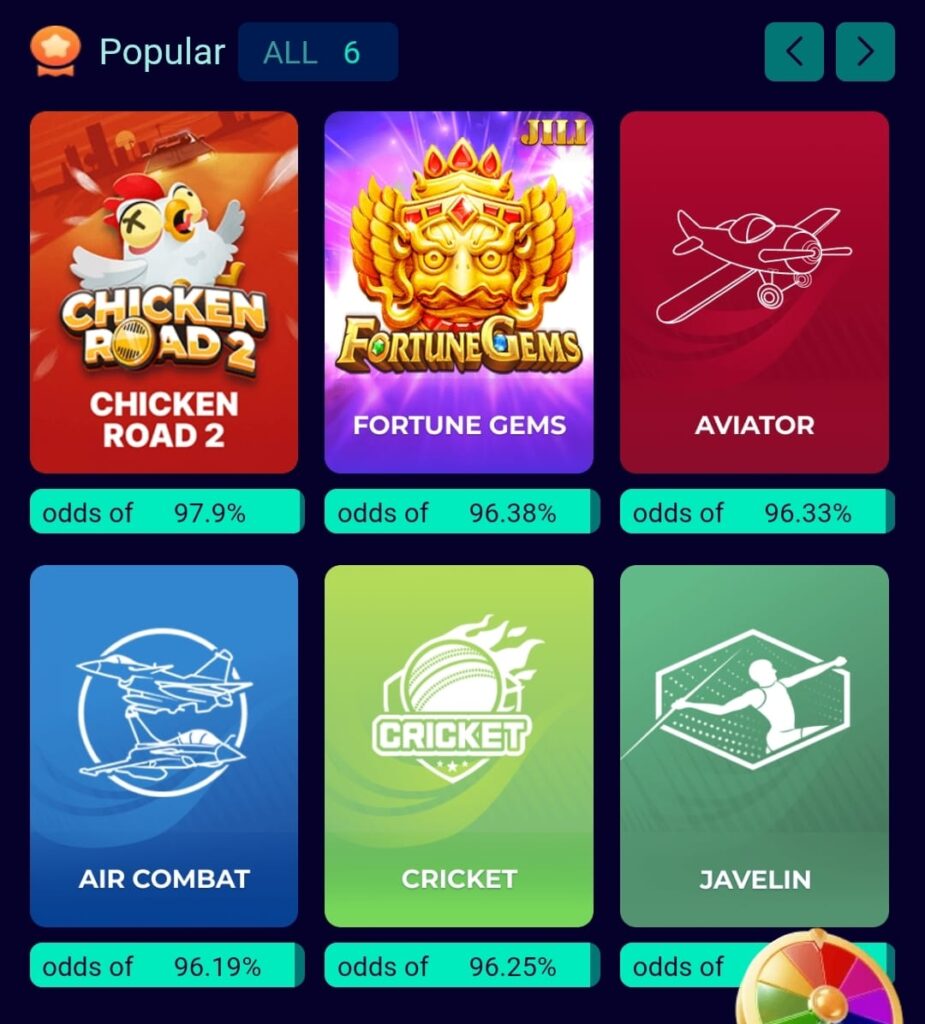The image size is (925, 1024).
Task: Open the Chicken Road 2 game
Action: [x=164, y=292]
